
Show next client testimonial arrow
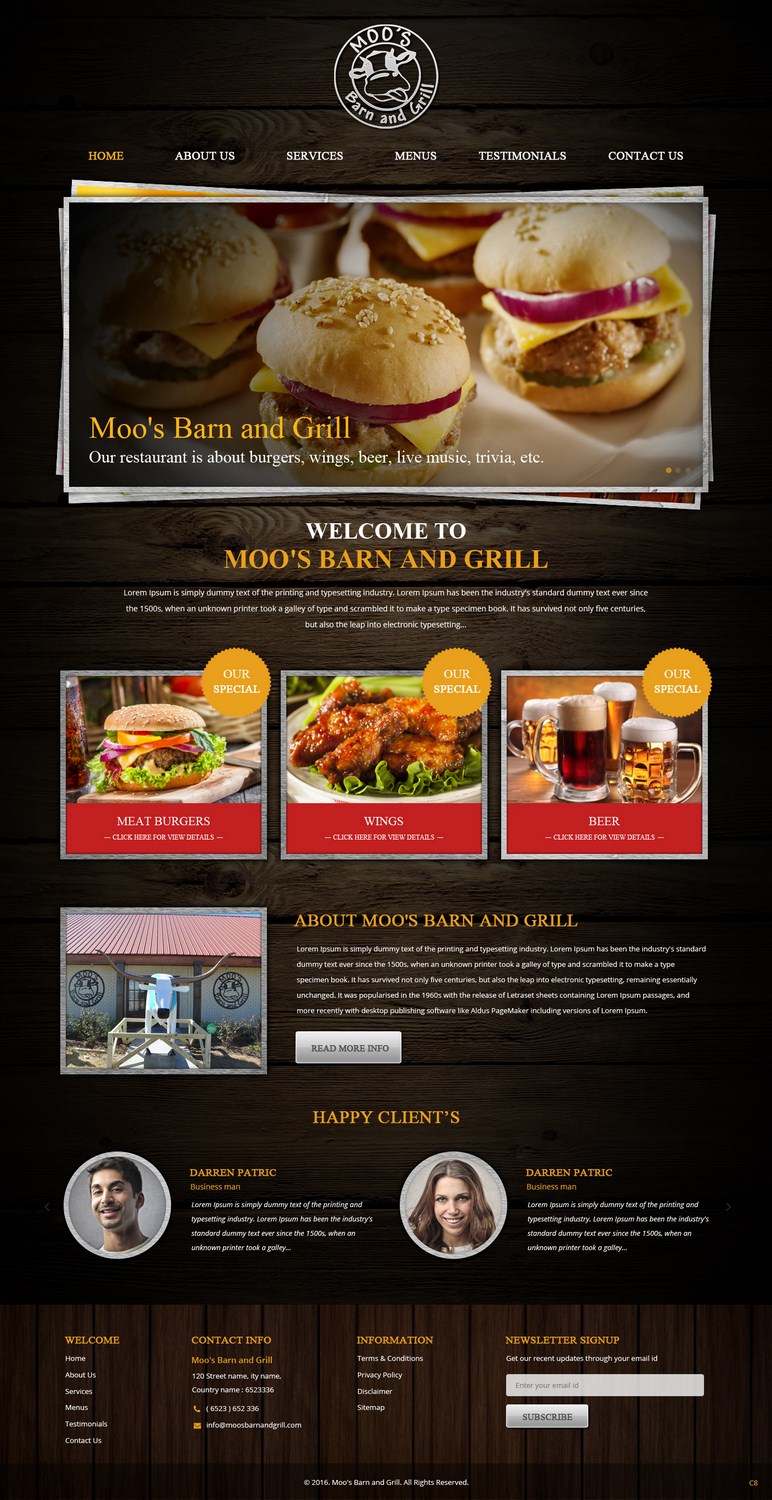tap(728, 1207)
